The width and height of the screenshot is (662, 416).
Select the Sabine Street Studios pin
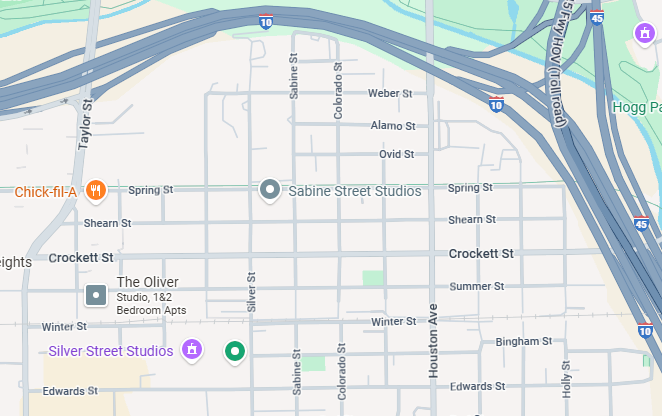(269, 189)
